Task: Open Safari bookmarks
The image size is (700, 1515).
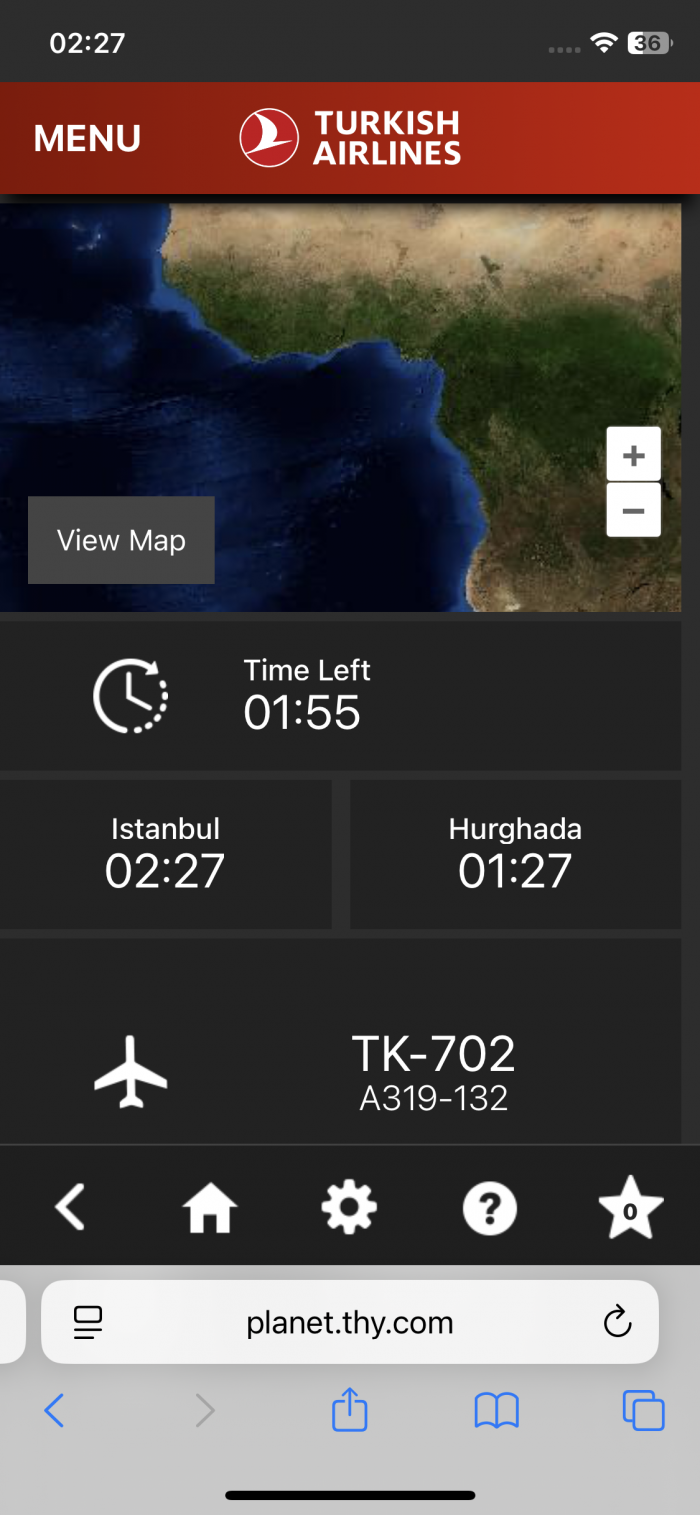Action: coord(496,1411)
